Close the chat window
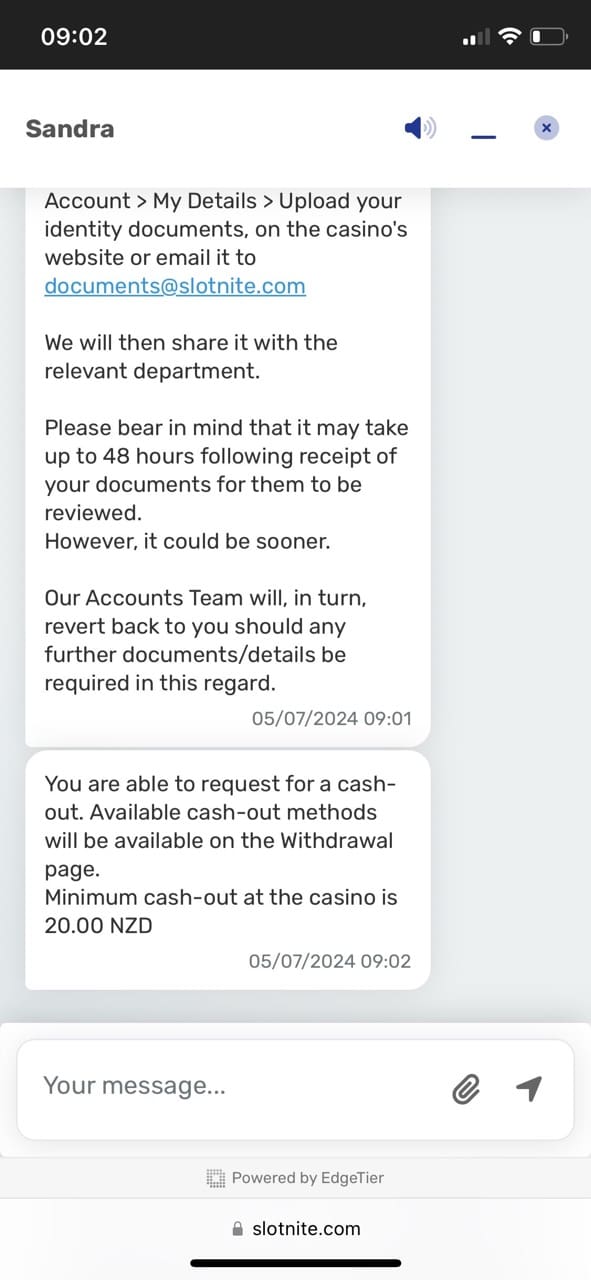The height and width of the screenshot is (1280, 591). (546, 128)
